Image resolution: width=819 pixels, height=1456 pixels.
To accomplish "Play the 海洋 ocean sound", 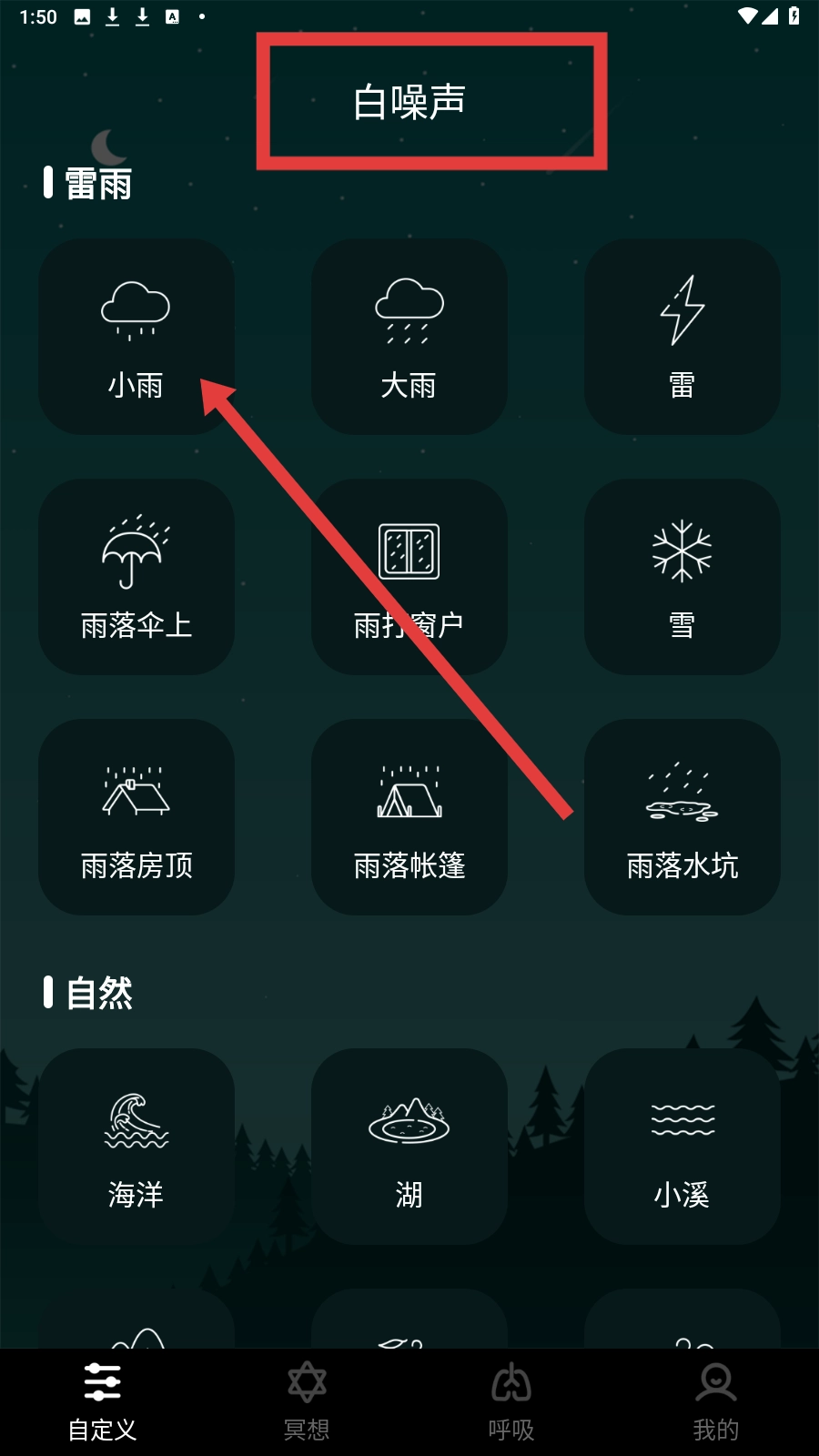I will pos(136,1147).
